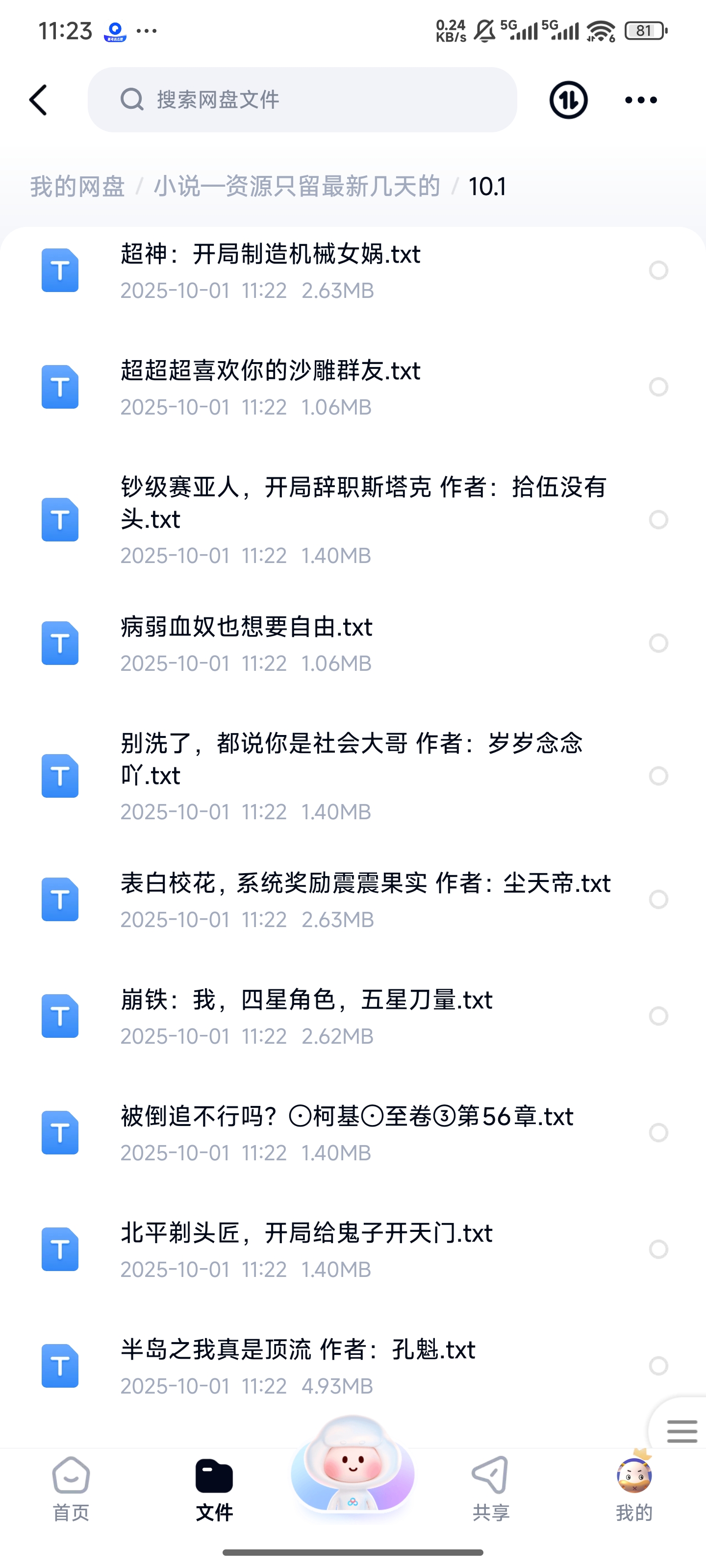
Task: Open the transfer list icon
Action: pyautogui.click(x=568, y=100)
